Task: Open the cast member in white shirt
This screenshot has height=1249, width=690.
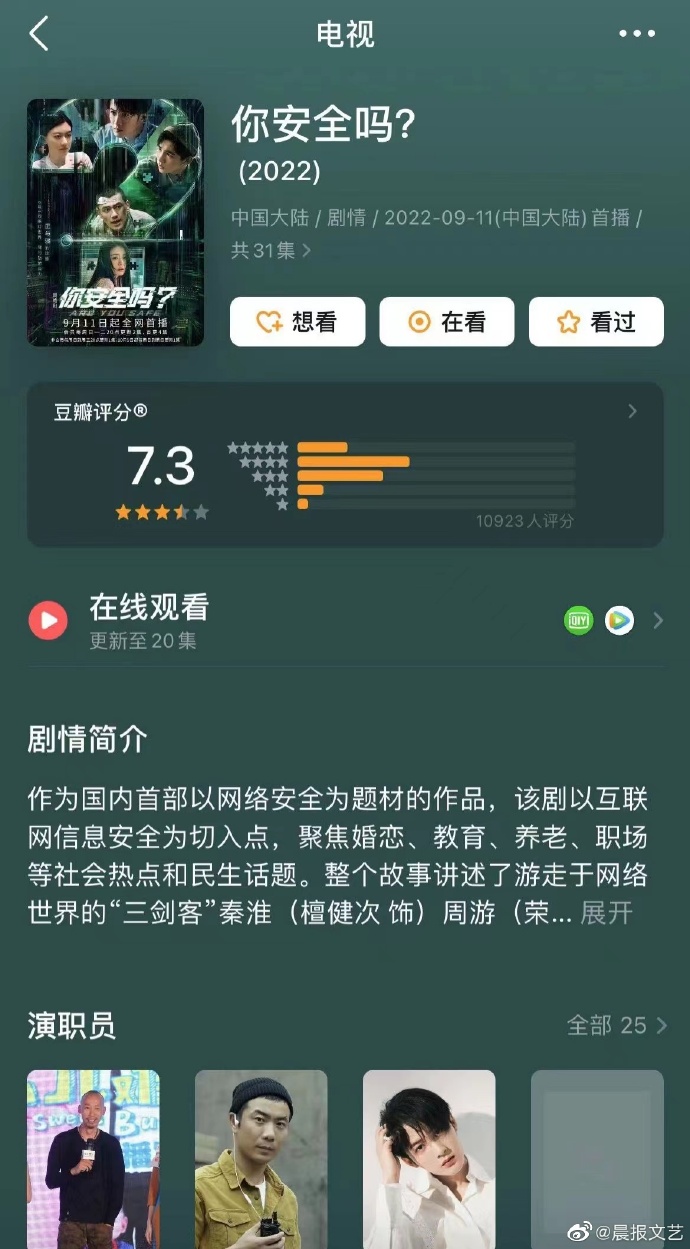Action: tap(429, 1159)
